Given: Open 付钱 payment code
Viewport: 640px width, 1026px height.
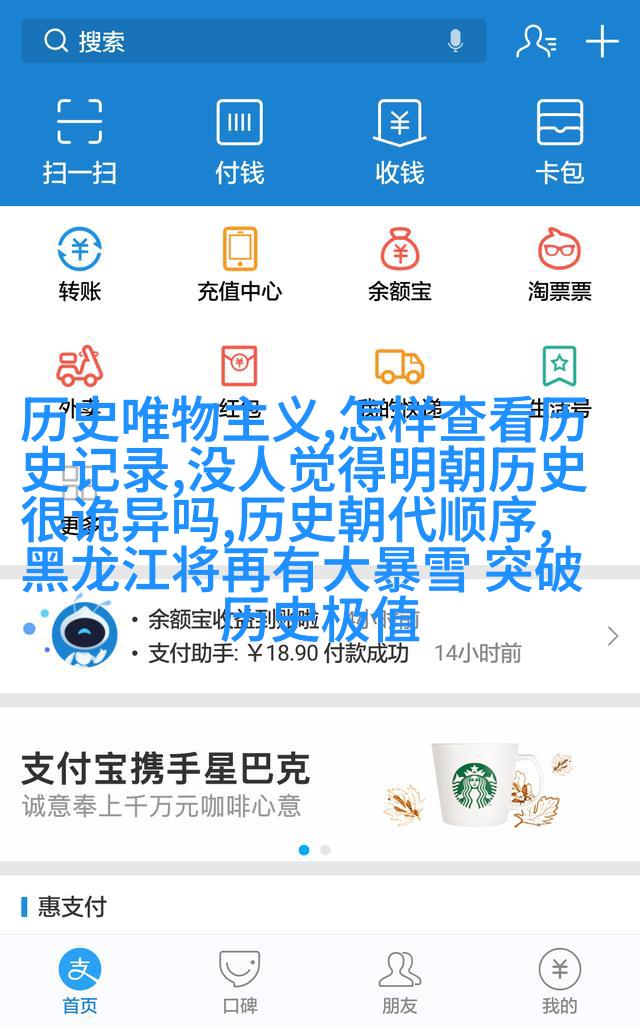Looking at the screenshot, I should point(240,140).
